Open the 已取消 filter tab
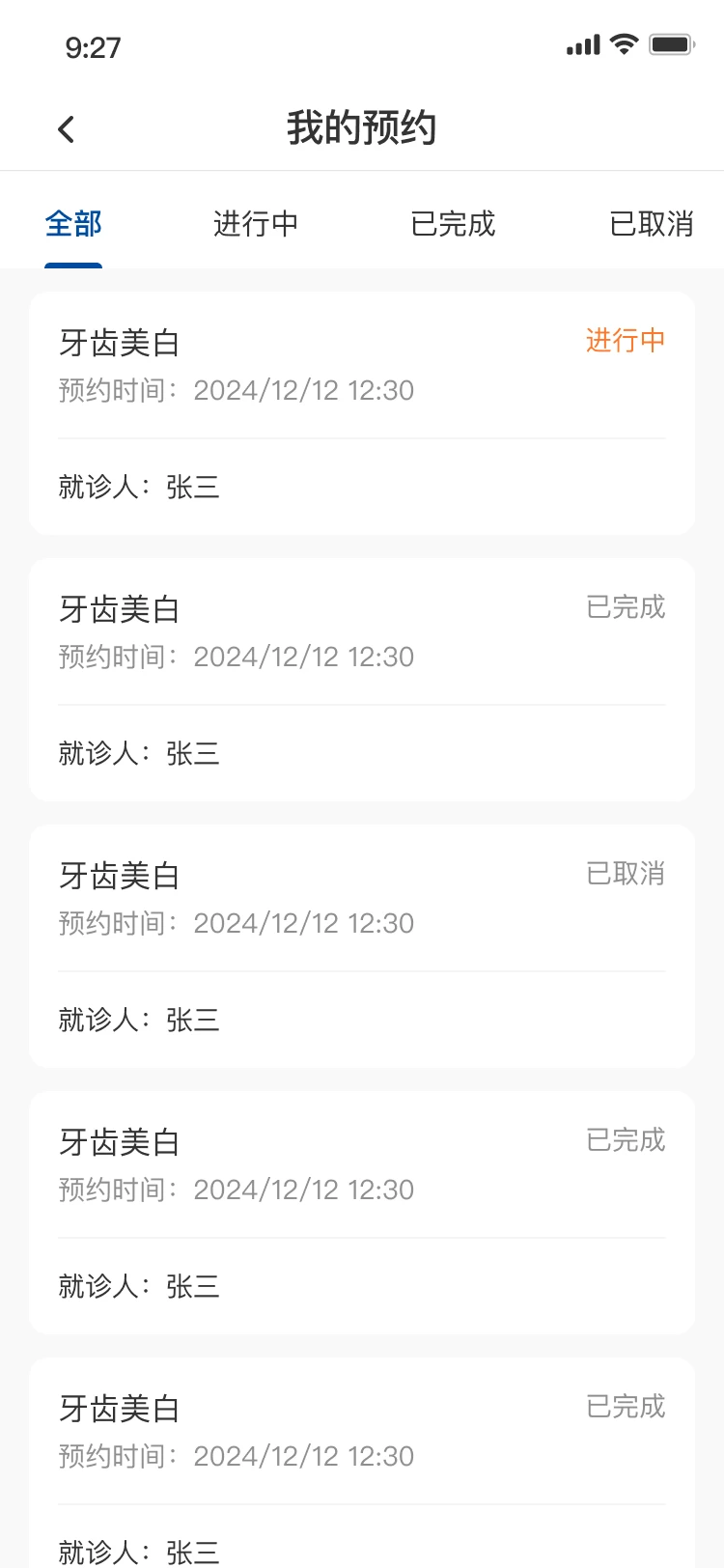The width and height of the screenshot is (724, 1568). tap(650, 223)
